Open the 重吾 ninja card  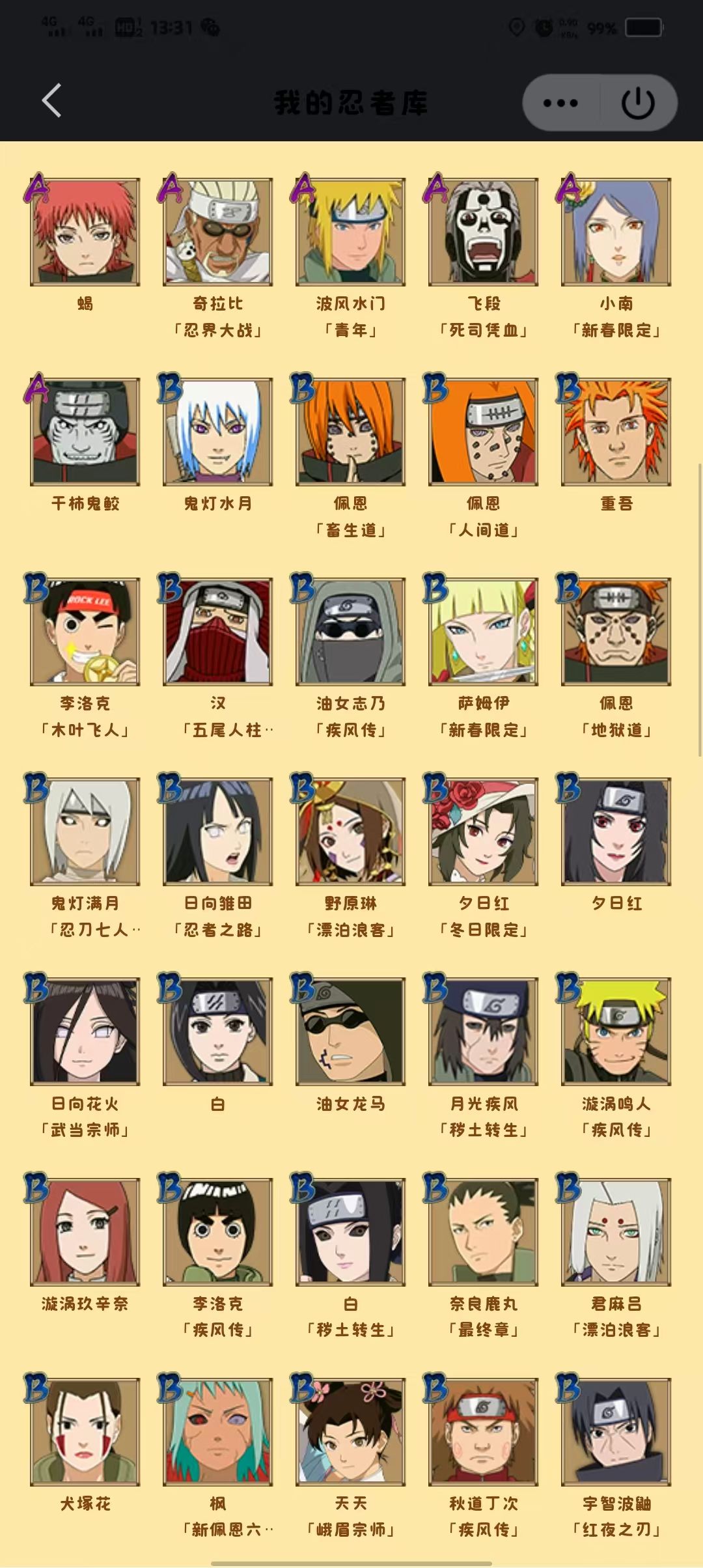click(x=616, y=432)
